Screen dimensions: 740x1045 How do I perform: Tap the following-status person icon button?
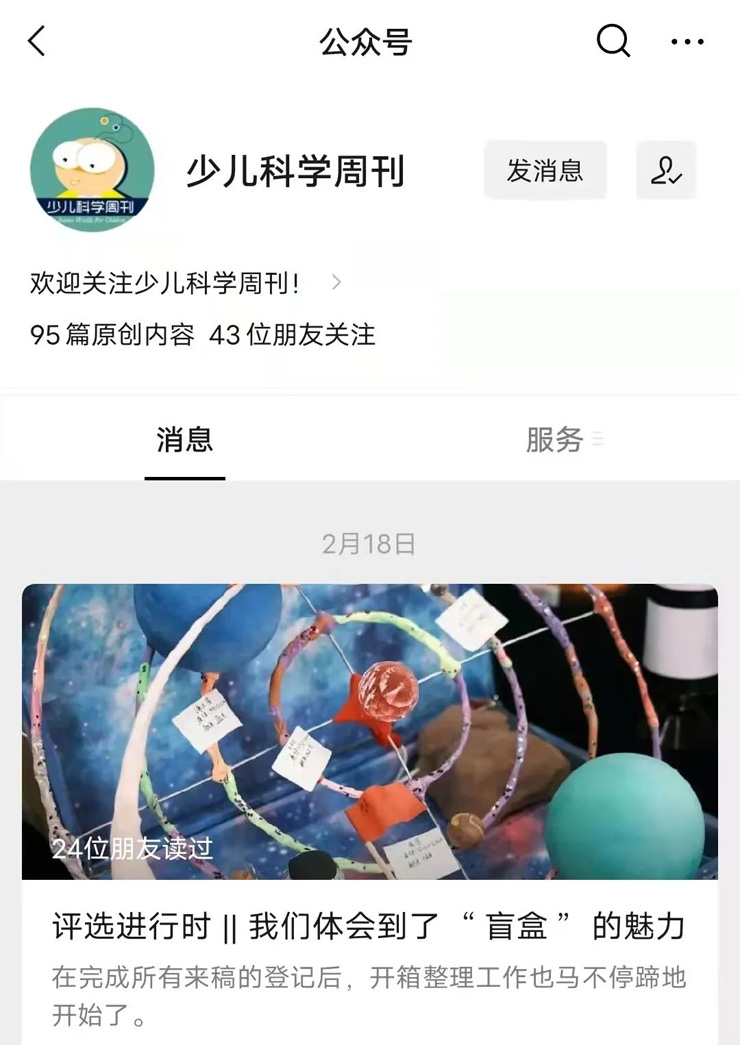(666, 171)
